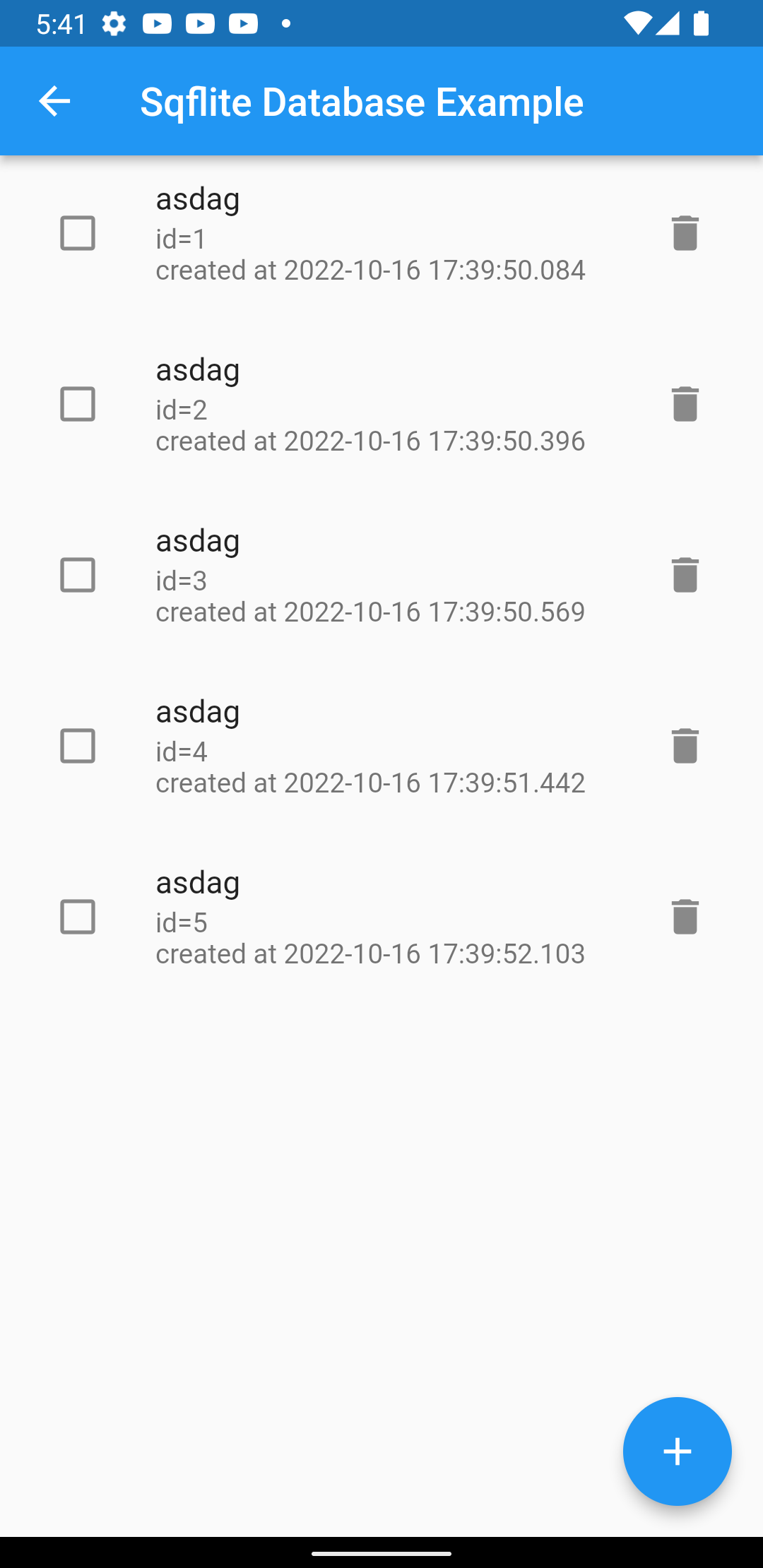
Task: Check the checkbox for record id=2
Action: [x=78, y=405]
